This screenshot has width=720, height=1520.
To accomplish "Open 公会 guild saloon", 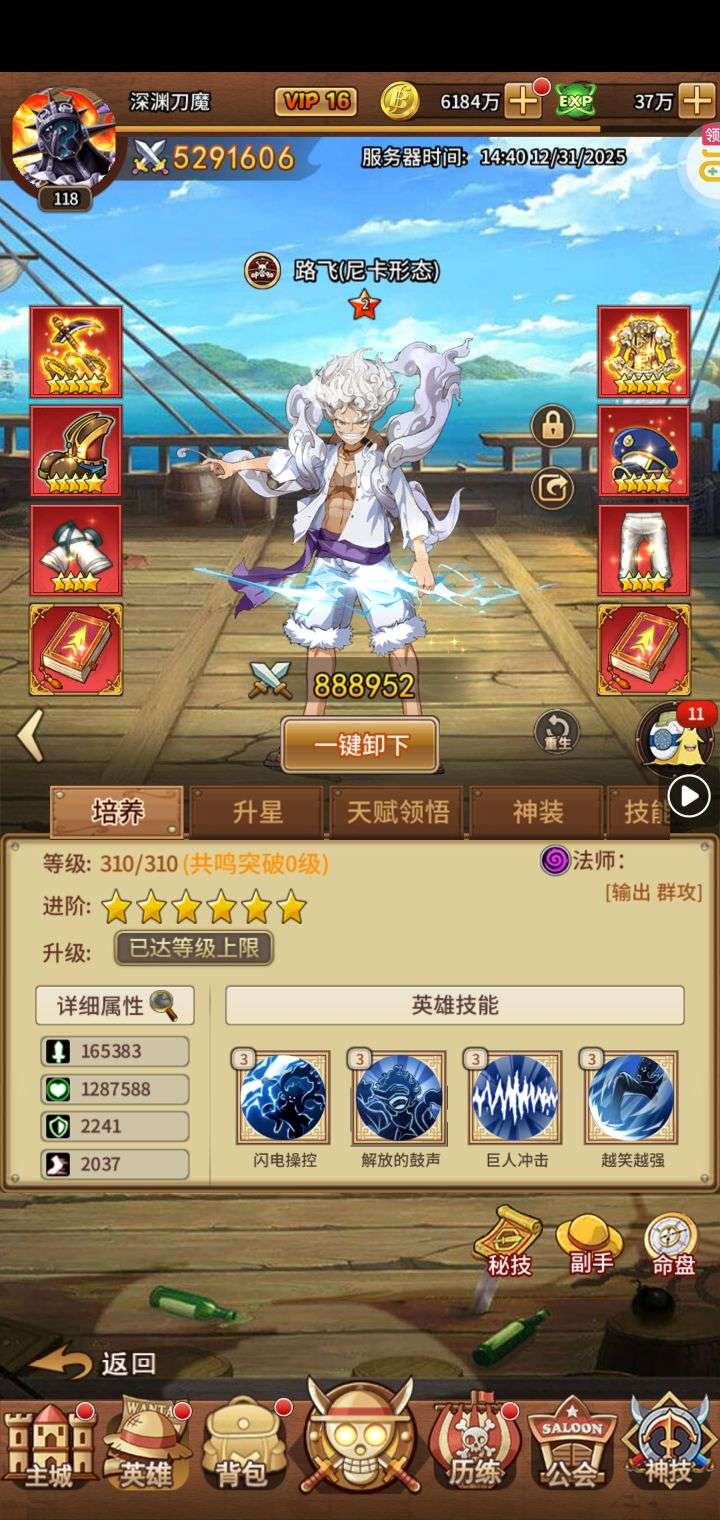I will [x=571, y=1445].
